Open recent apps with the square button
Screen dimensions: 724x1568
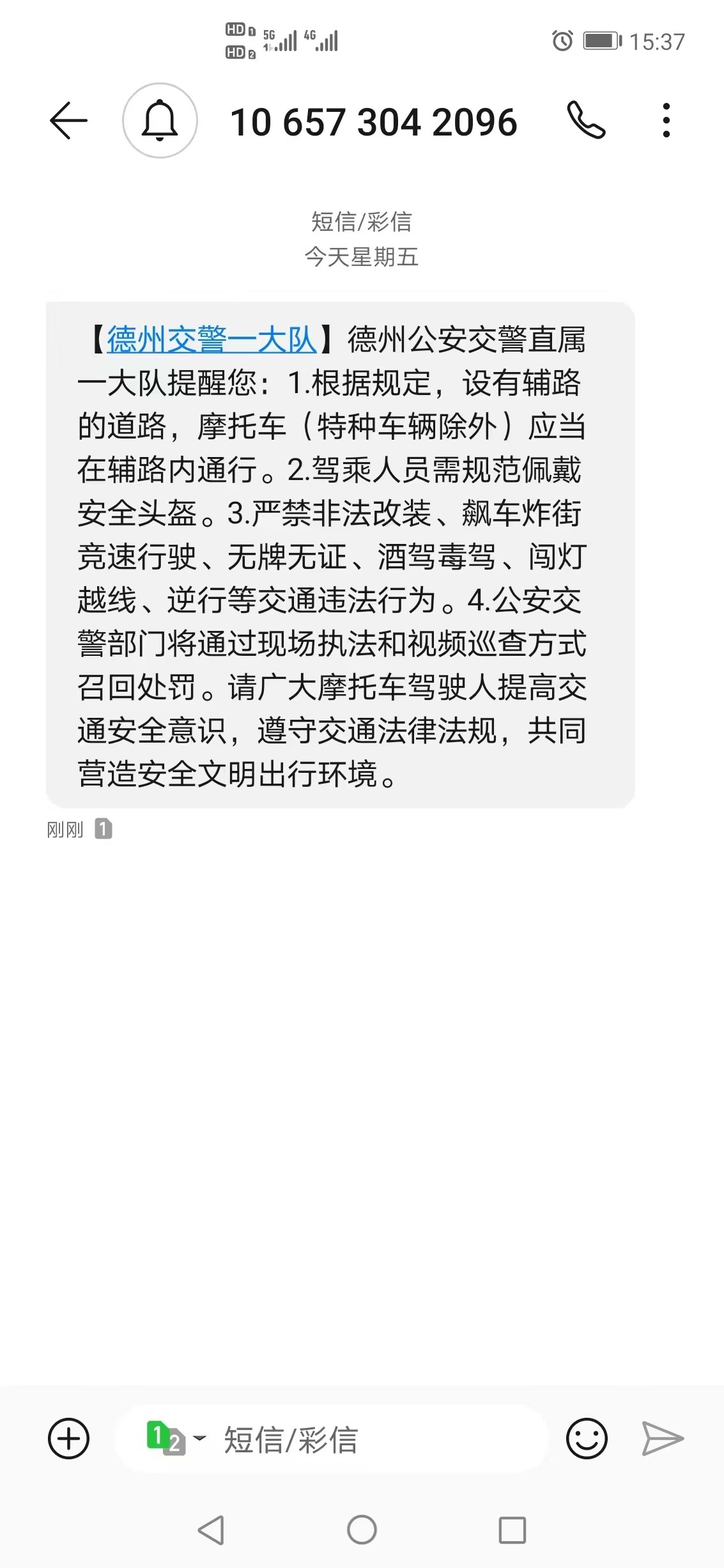coord(512,1530)
